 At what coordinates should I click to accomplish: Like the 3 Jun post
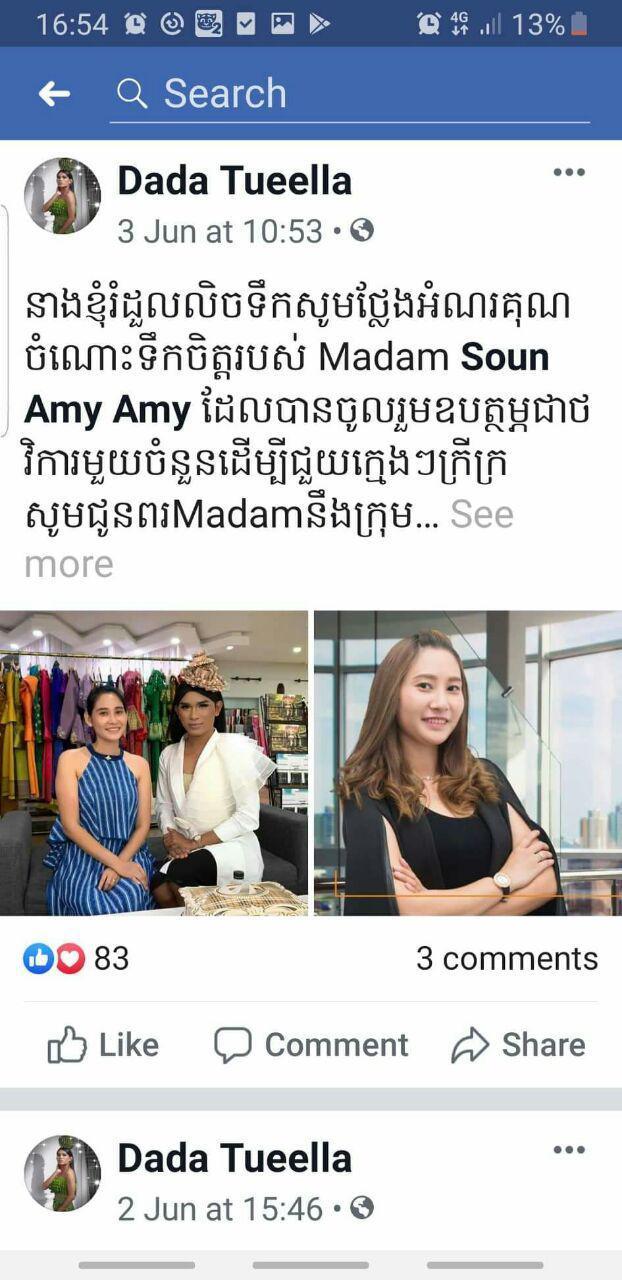(x=104, y=1045)
